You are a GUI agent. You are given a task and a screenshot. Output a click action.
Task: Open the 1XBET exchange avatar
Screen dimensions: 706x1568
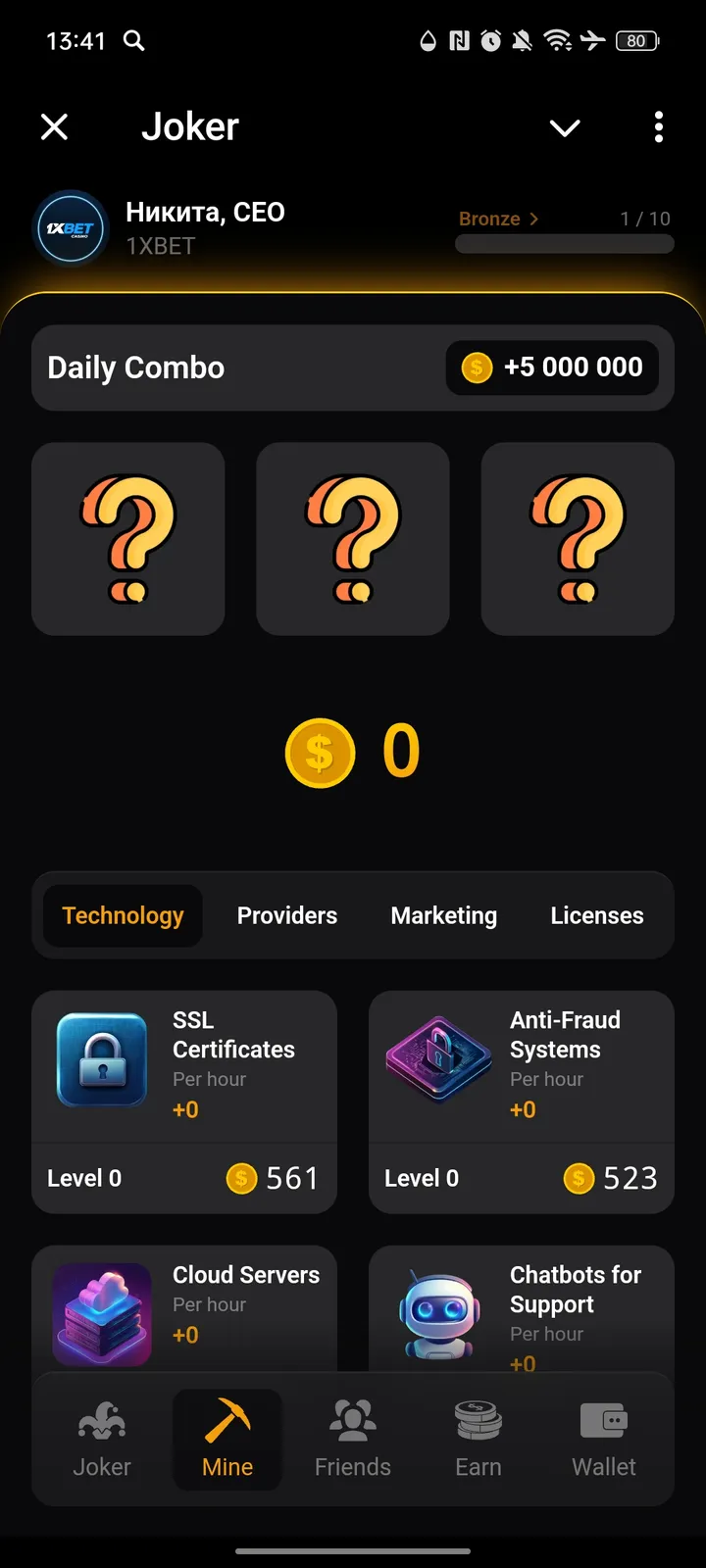coord(71,229)
